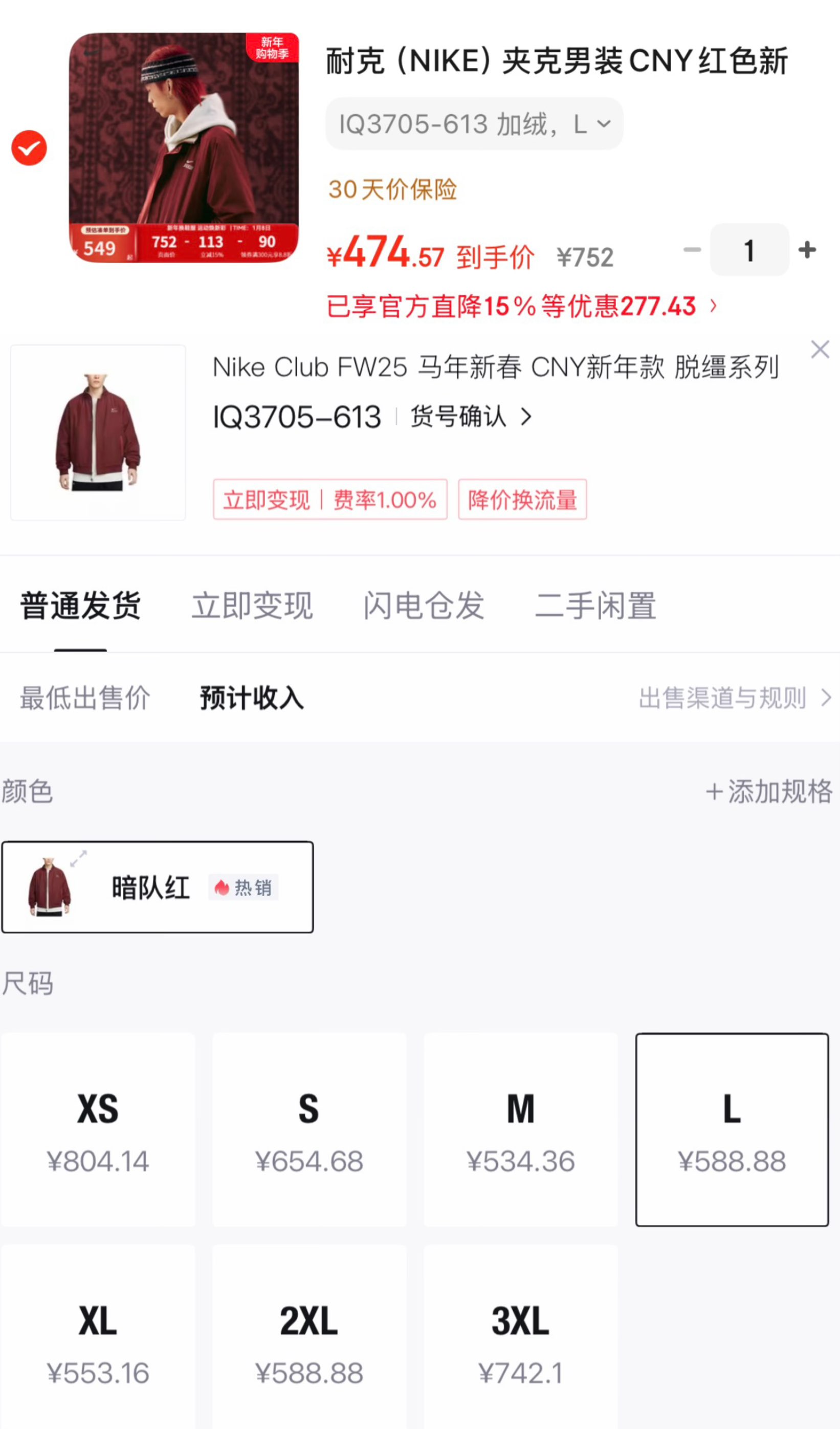Tap the 降价换流量 tag

coord(522,500)
